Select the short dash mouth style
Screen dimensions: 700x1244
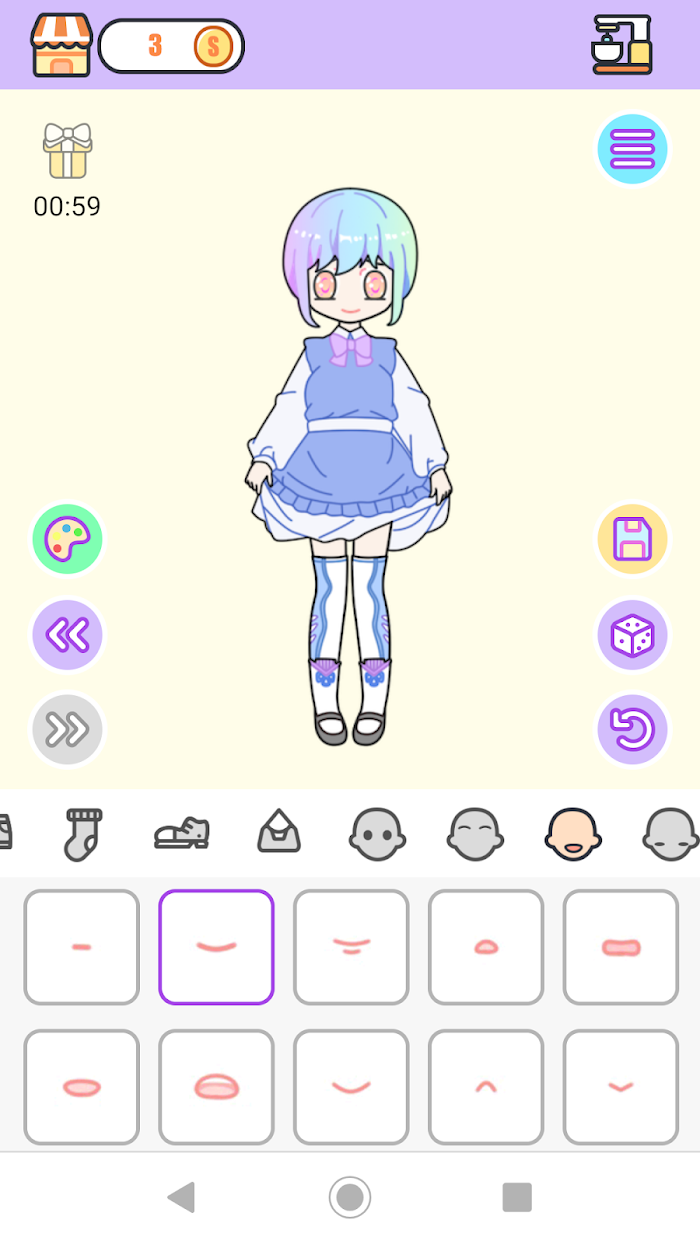coord(82,947)
